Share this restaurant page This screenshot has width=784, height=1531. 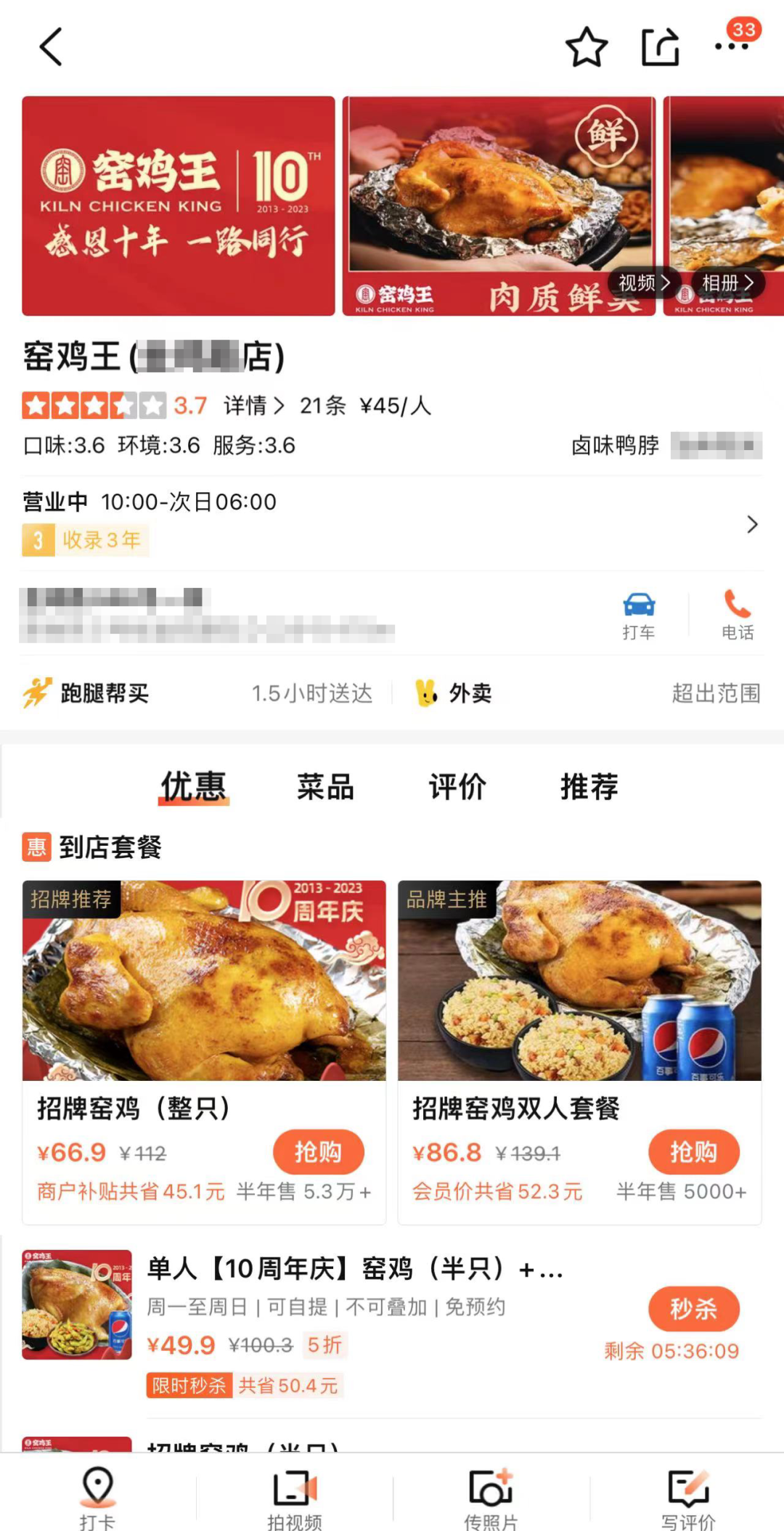click(x=661, y=47)
